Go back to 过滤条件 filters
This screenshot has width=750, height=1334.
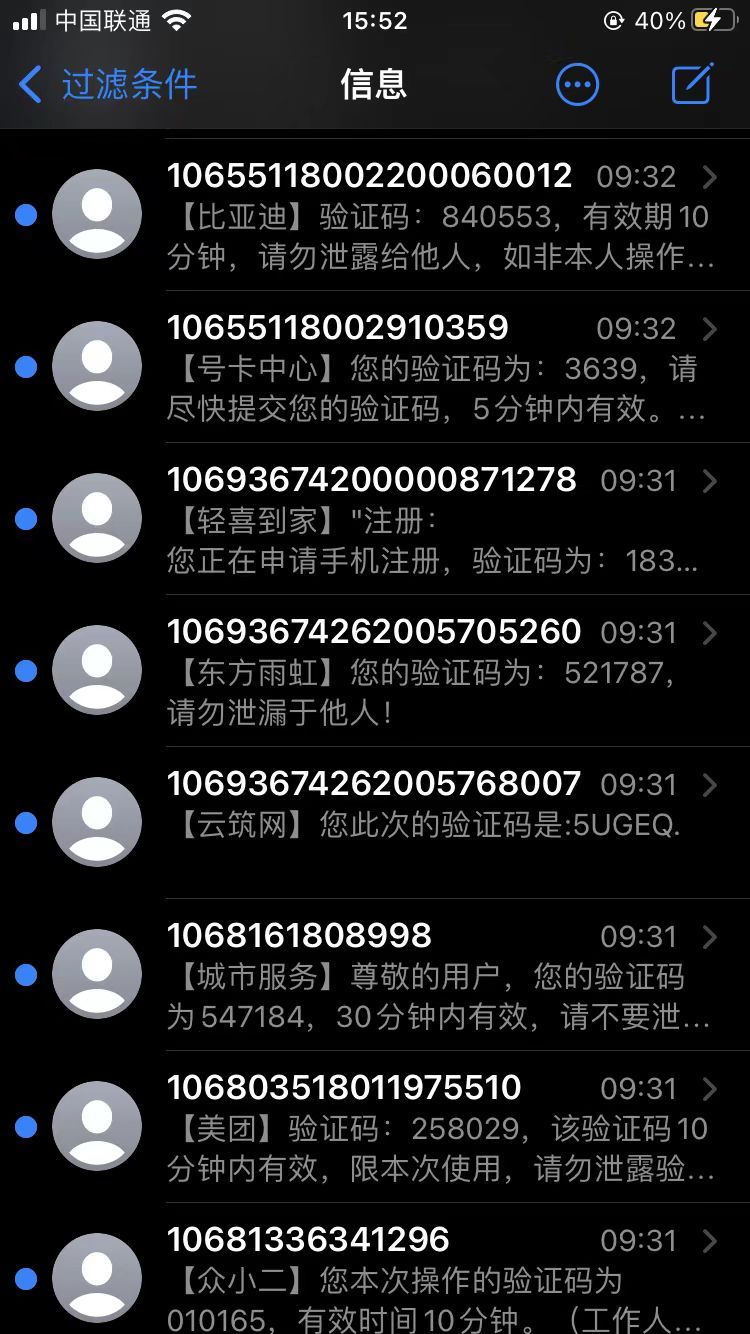click(x=108, y=85)
